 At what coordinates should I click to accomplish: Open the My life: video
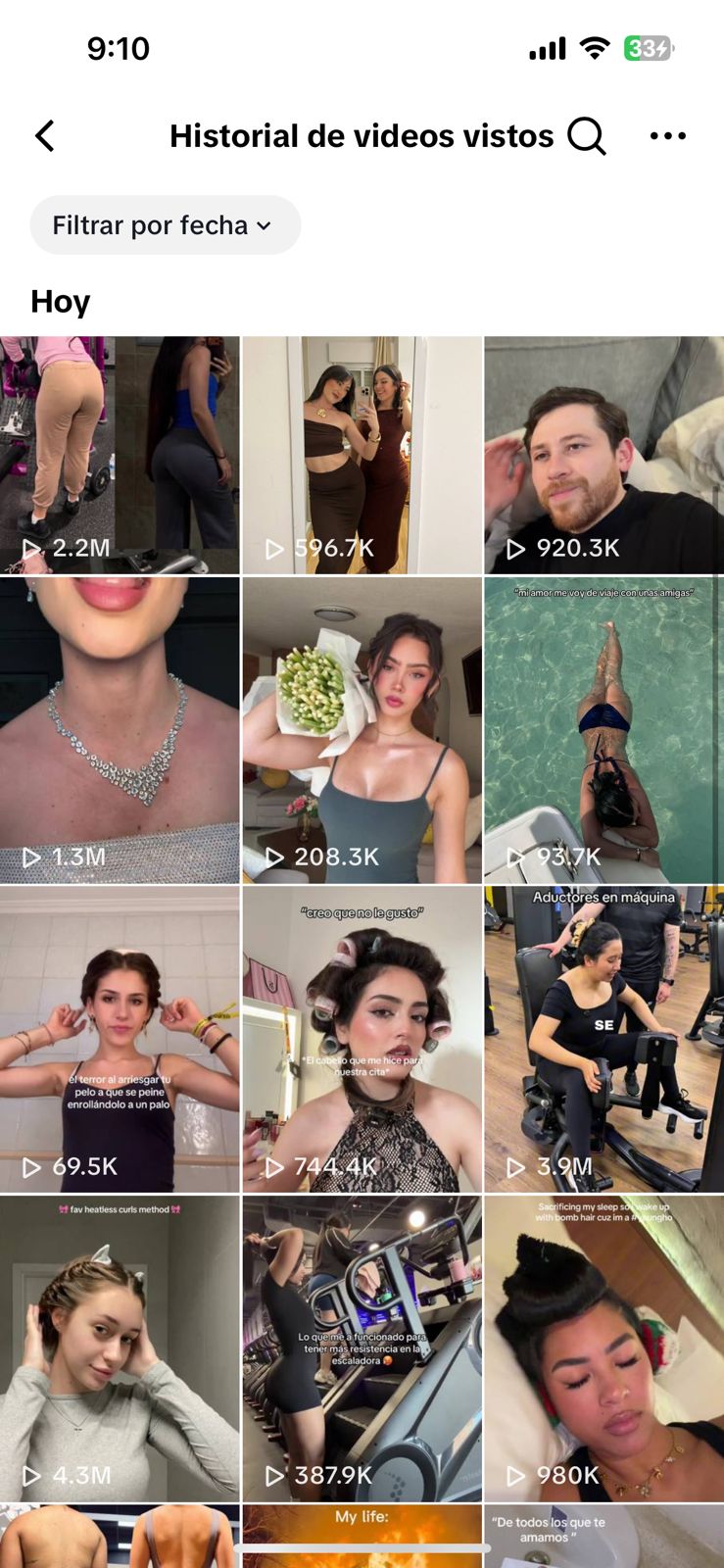[x=362, y=1537]
